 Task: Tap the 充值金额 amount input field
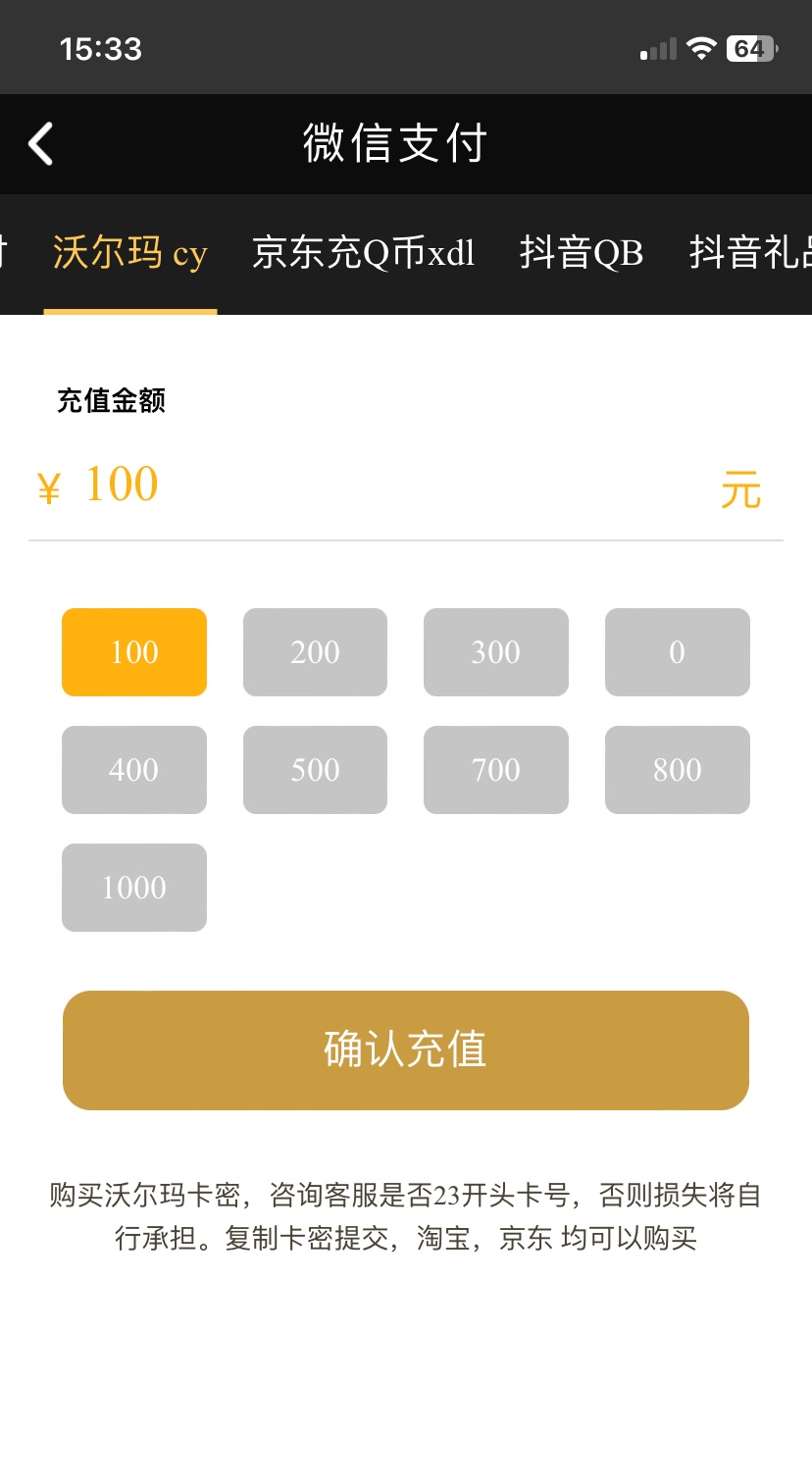pos(392,486)
